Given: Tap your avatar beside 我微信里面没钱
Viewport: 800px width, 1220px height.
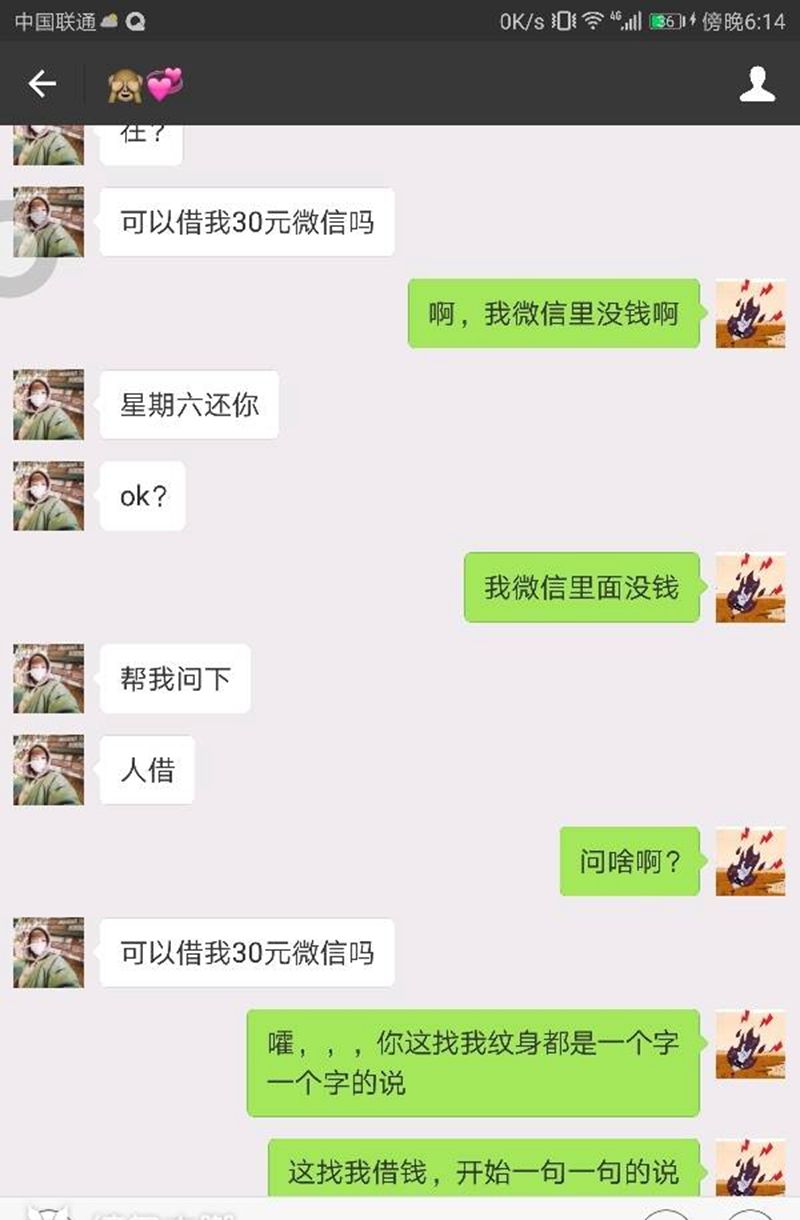Looking at the screenshot, I should pyautogui.click(x=750, y=589).
